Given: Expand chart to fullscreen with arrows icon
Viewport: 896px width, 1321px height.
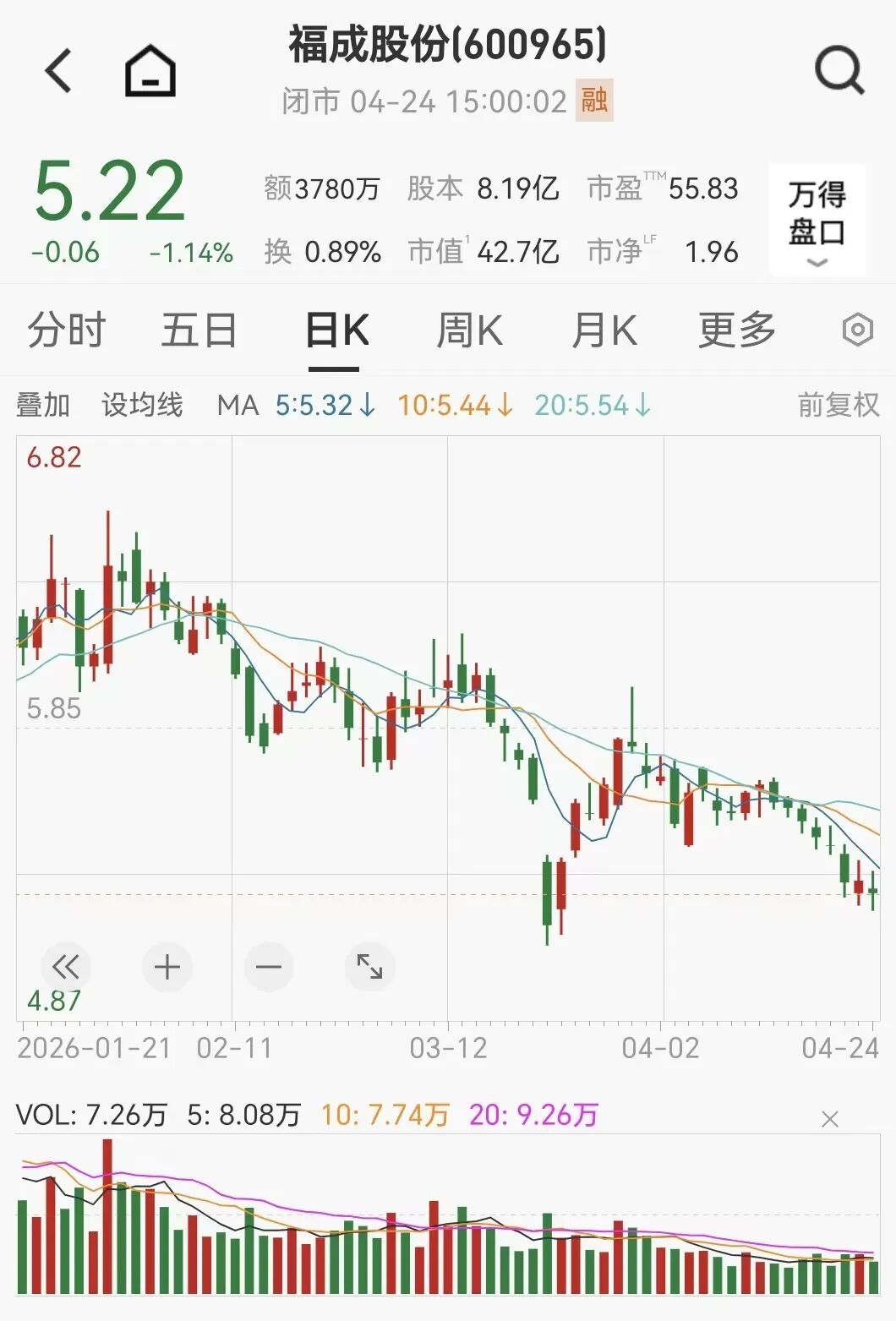Looking at the screenshot, I should click(369, 966).
